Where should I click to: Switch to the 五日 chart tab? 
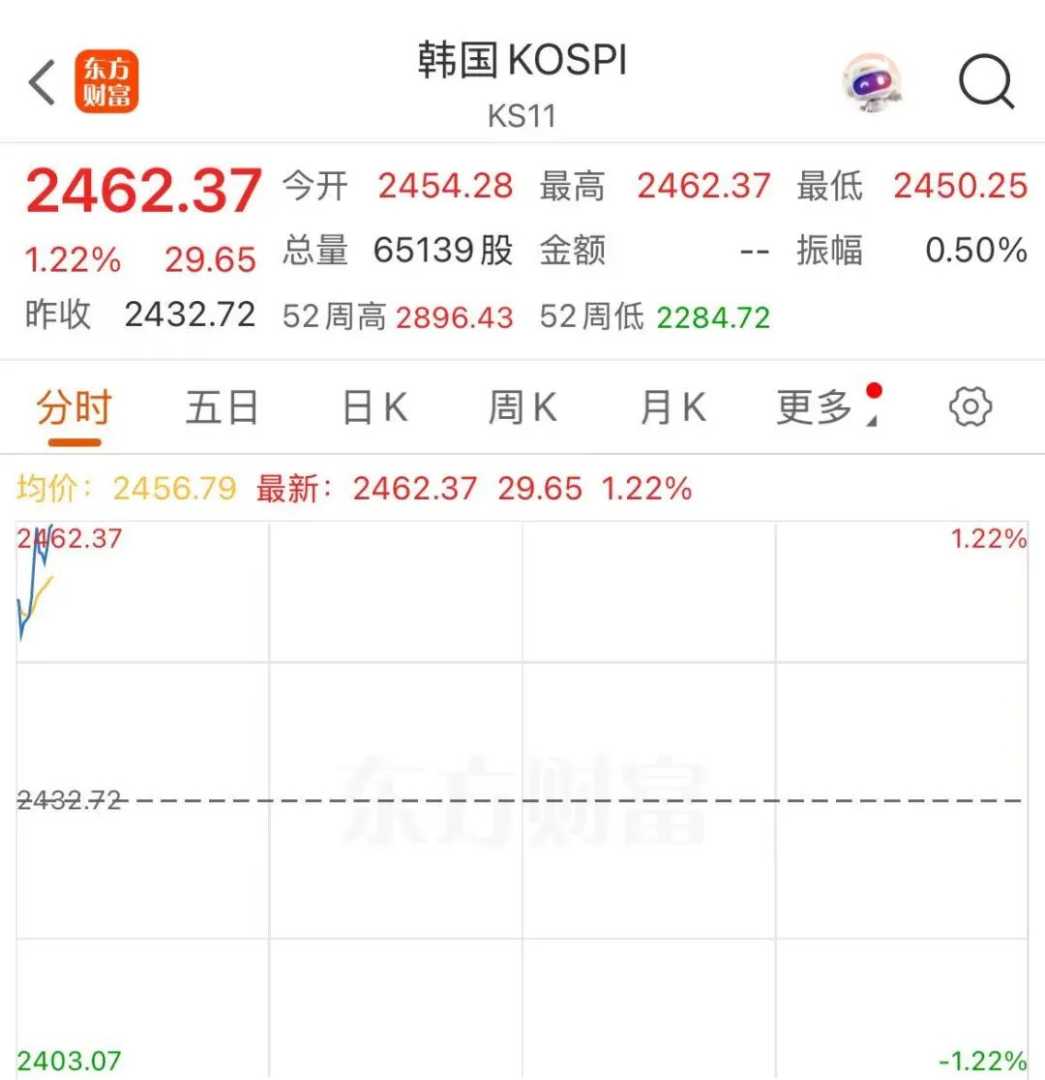click(x=222, y=408)
